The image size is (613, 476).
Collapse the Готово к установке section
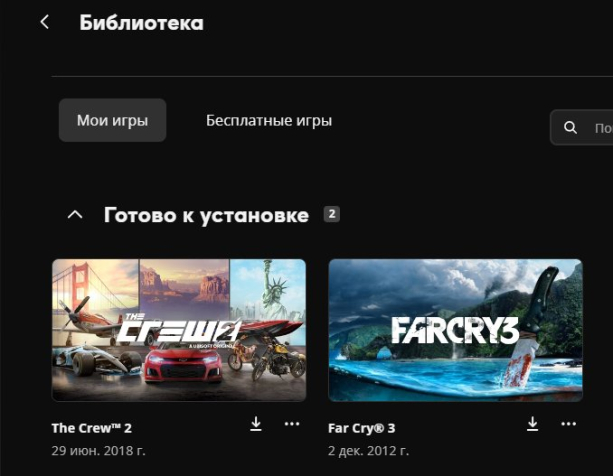pyautogui.click(x=75, y=215)
